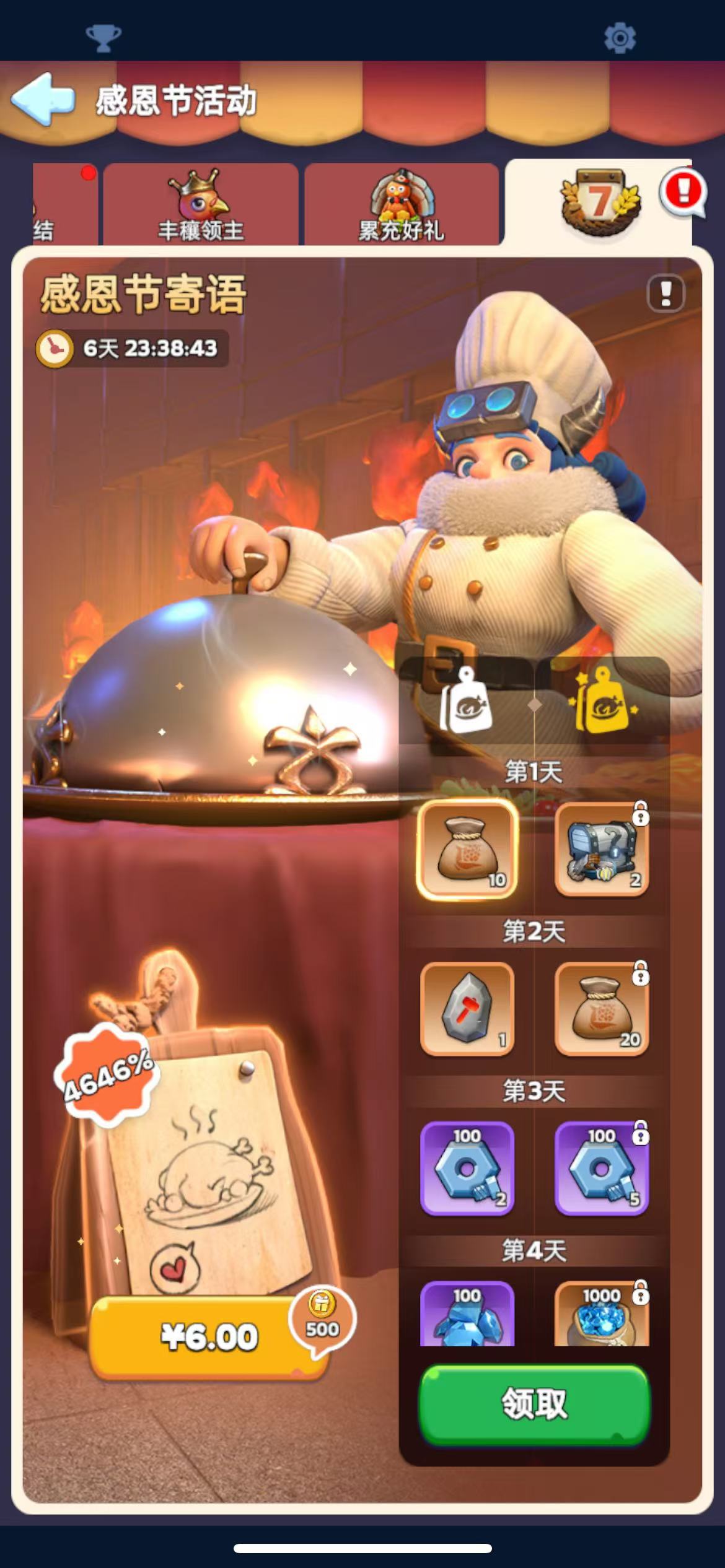View the locked Day 3 nut reward
Screen dimensions: 725x1568
[x=601, y=1169]
